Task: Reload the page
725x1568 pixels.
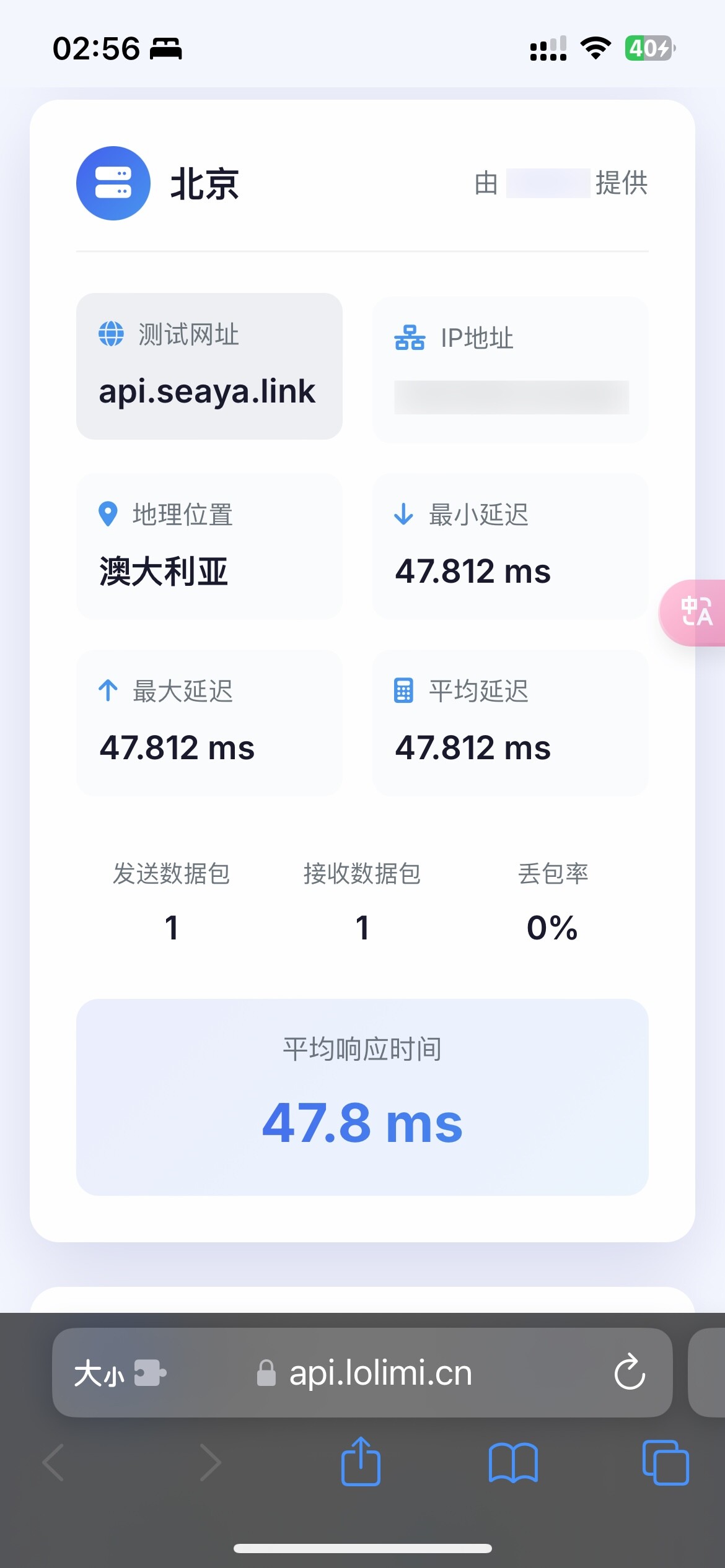Action: [630, 1372]
